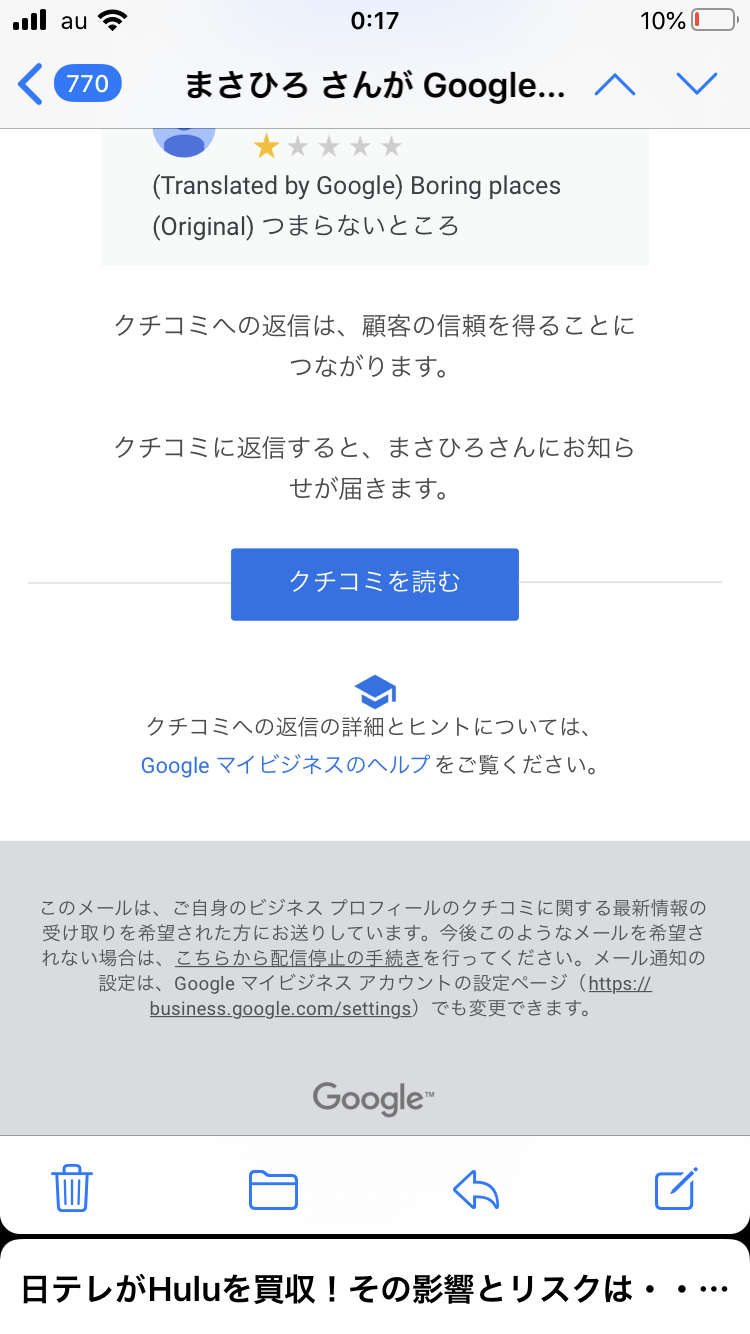Move this email to a folder
Viewport: 750px width, 1334px height.
coord(273,1189)
